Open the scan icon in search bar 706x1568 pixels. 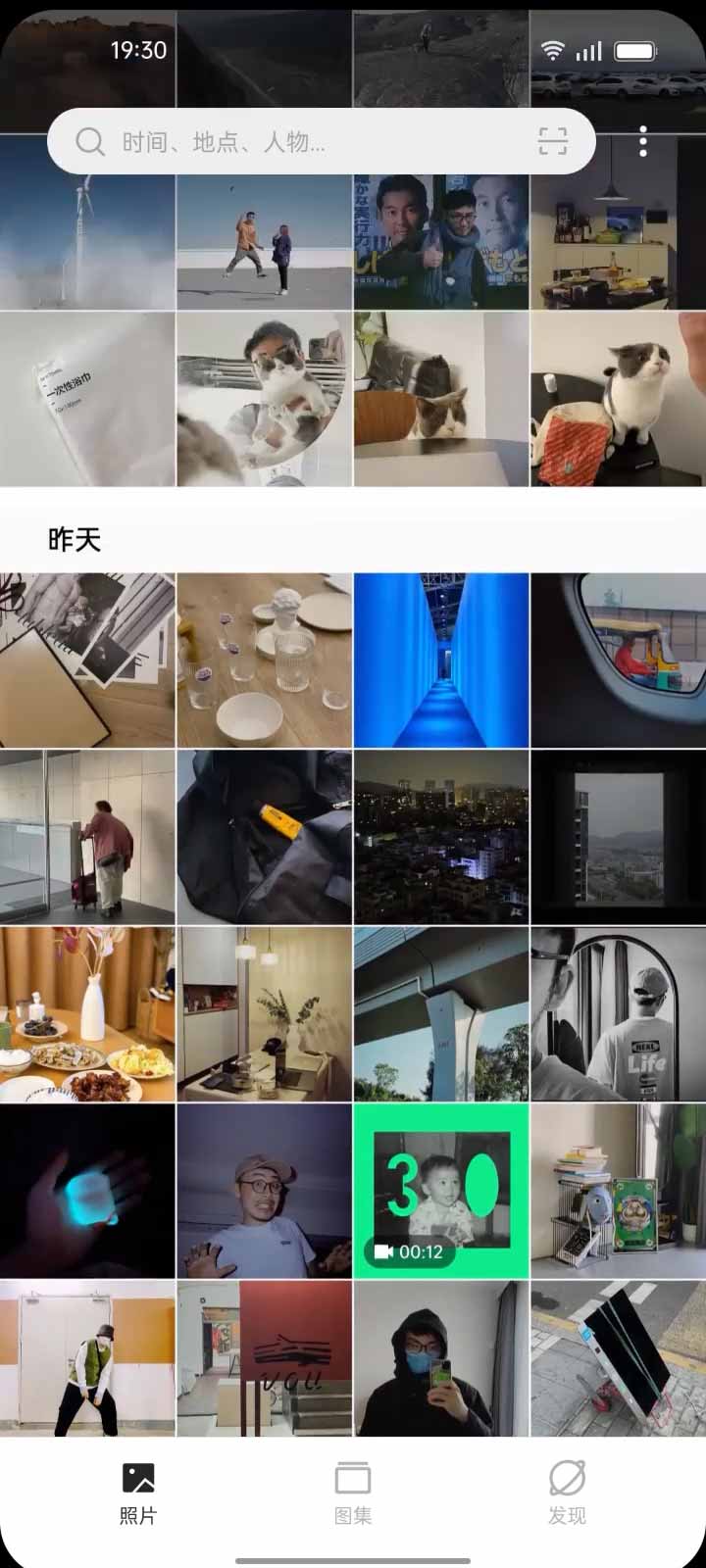click(x=553, y=142)
